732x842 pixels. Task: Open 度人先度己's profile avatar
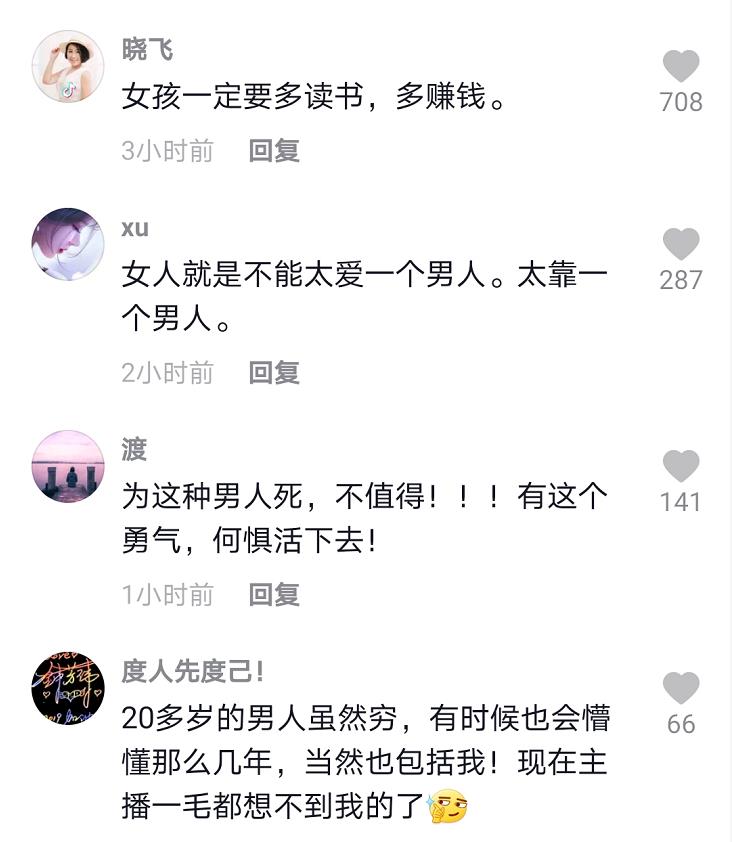pos(68,688)
